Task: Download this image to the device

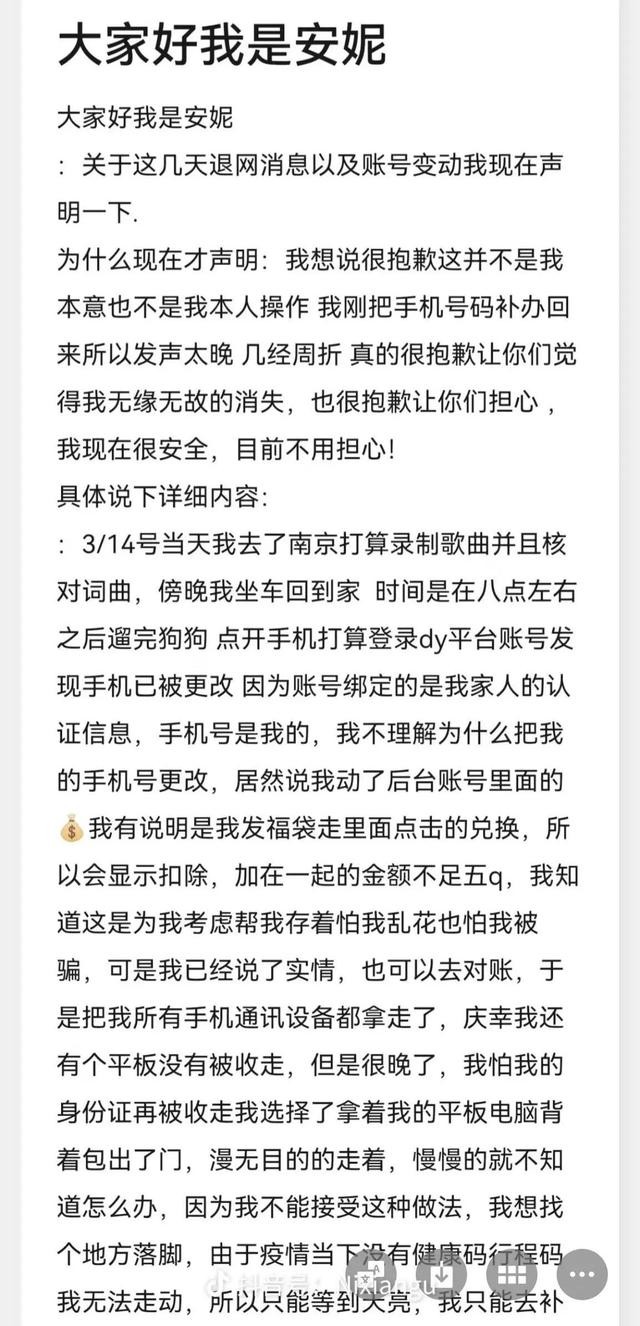Action: tap(441, 1274)
